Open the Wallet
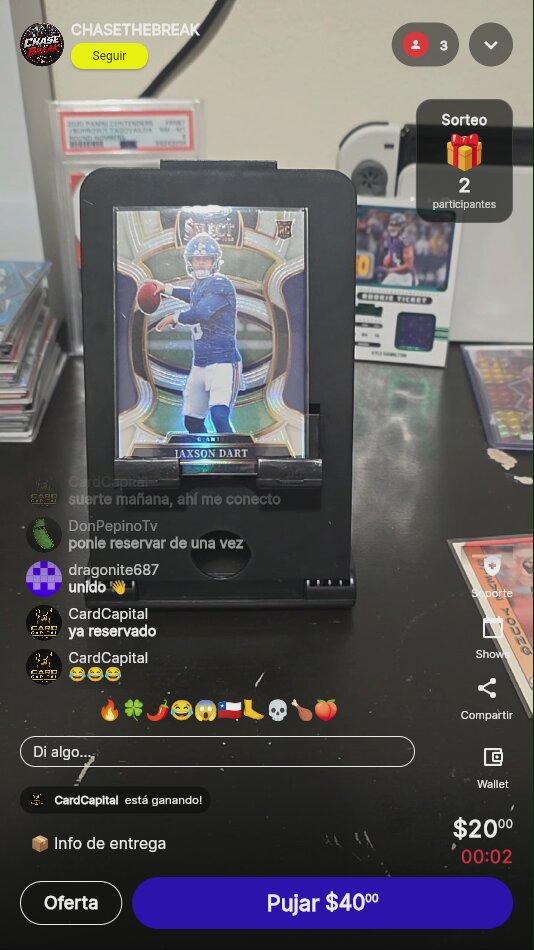The width and height of the screenshot is (534, 950). point(493,768)
